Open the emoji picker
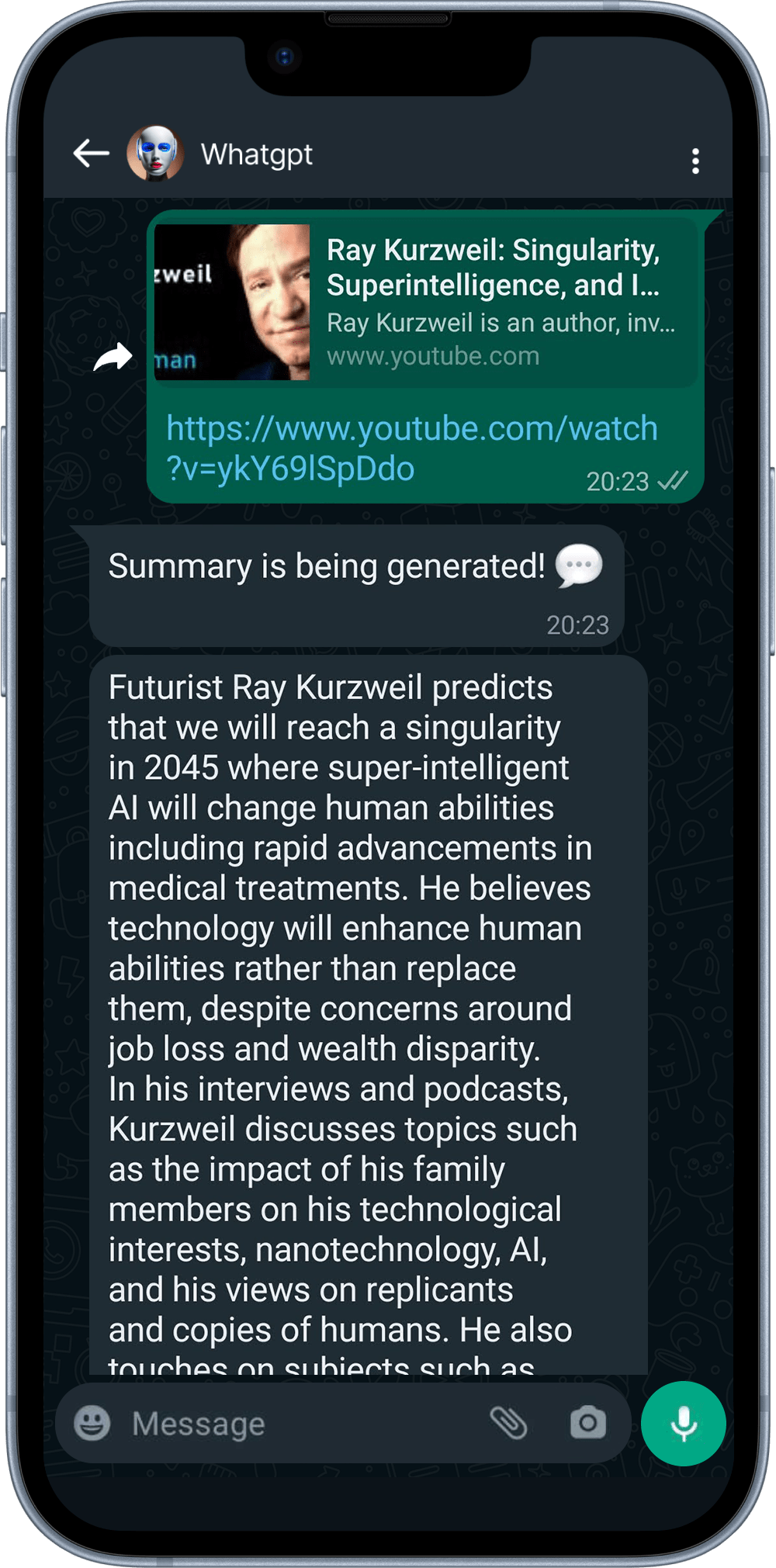 point(92,1424)
